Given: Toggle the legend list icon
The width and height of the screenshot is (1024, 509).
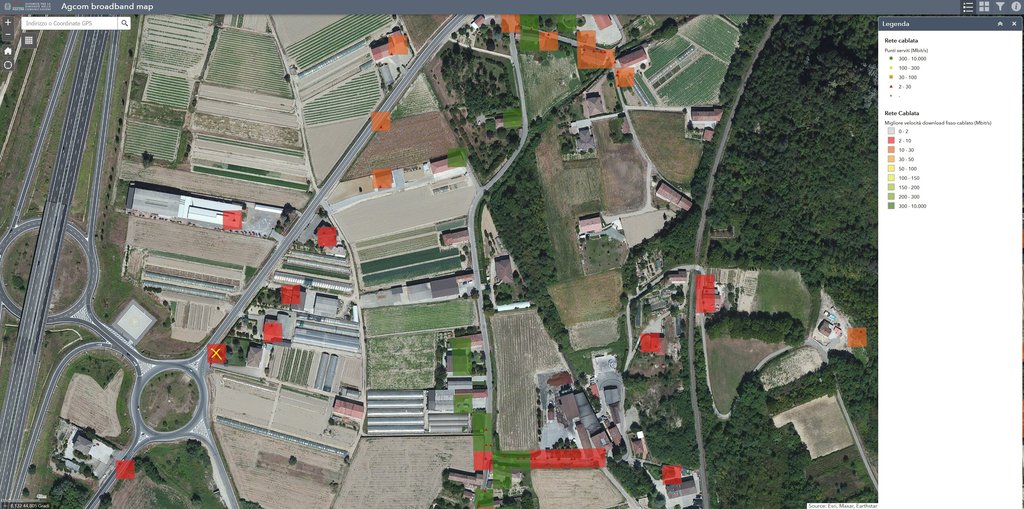Looking at the screenshot, I should [968, 7].
